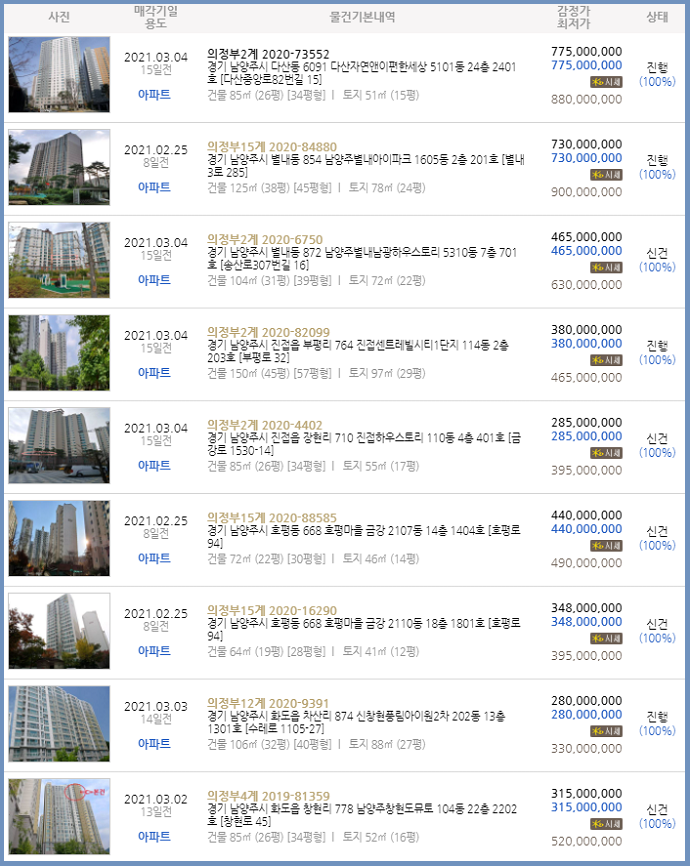Select case 의정부2계 2020-4402
The height and width of the screenshot is (866, 690).
[x=265, y=425]
